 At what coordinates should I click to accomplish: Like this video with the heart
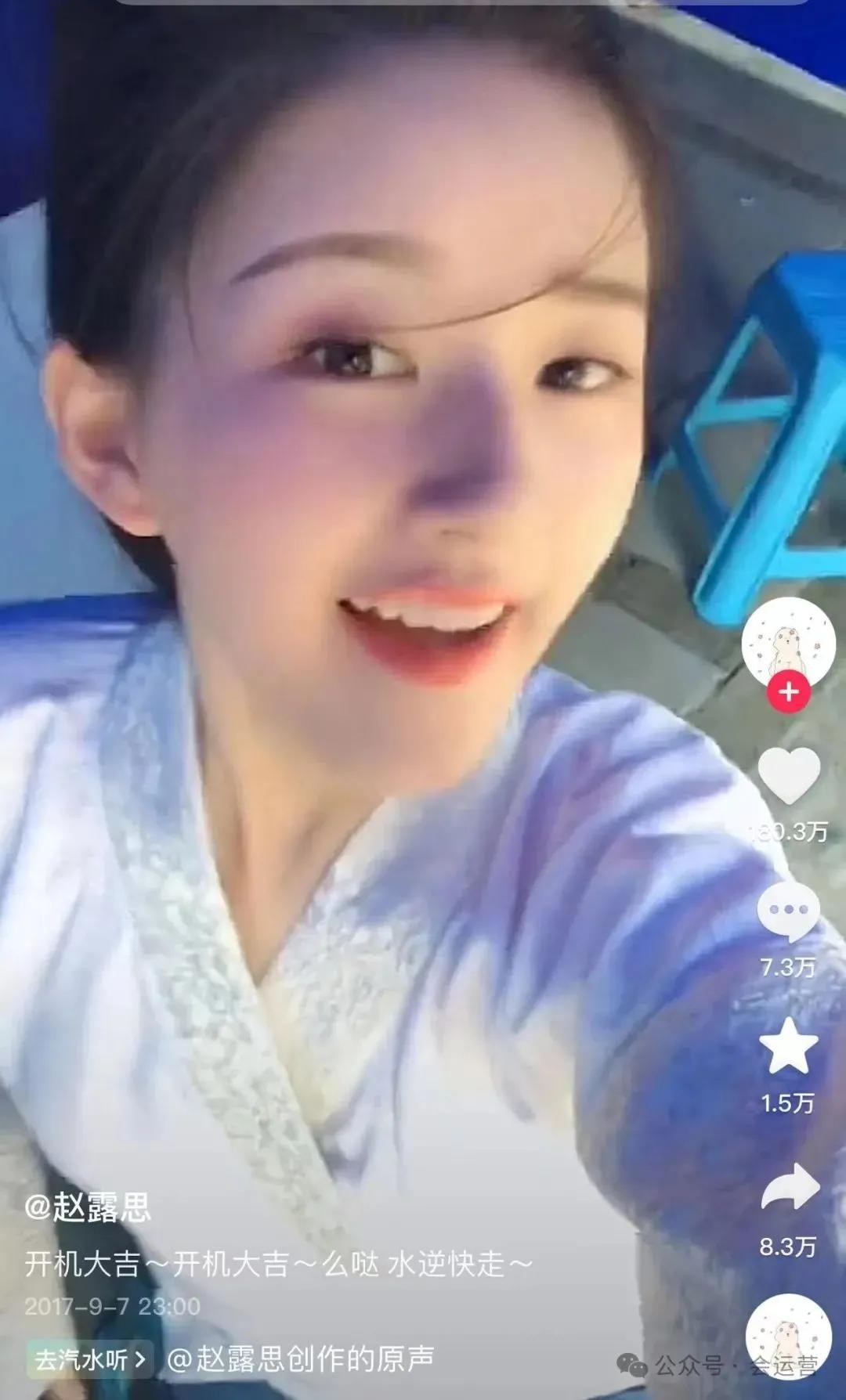[789, 775]
